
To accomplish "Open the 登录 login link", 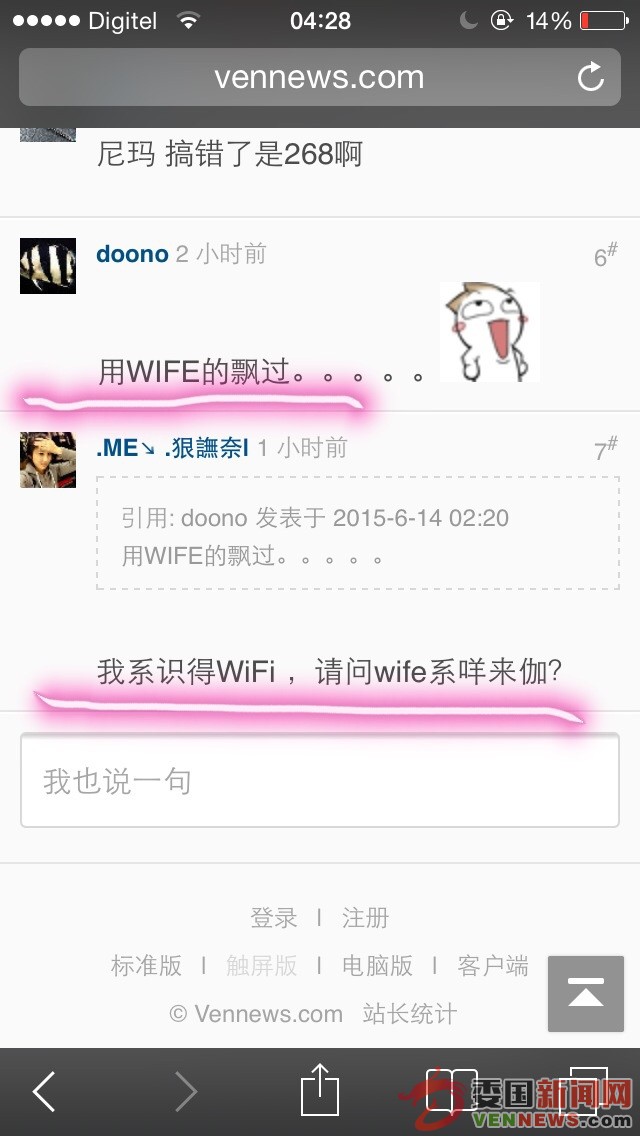I will pyautogui.click(x=274, y=918).
